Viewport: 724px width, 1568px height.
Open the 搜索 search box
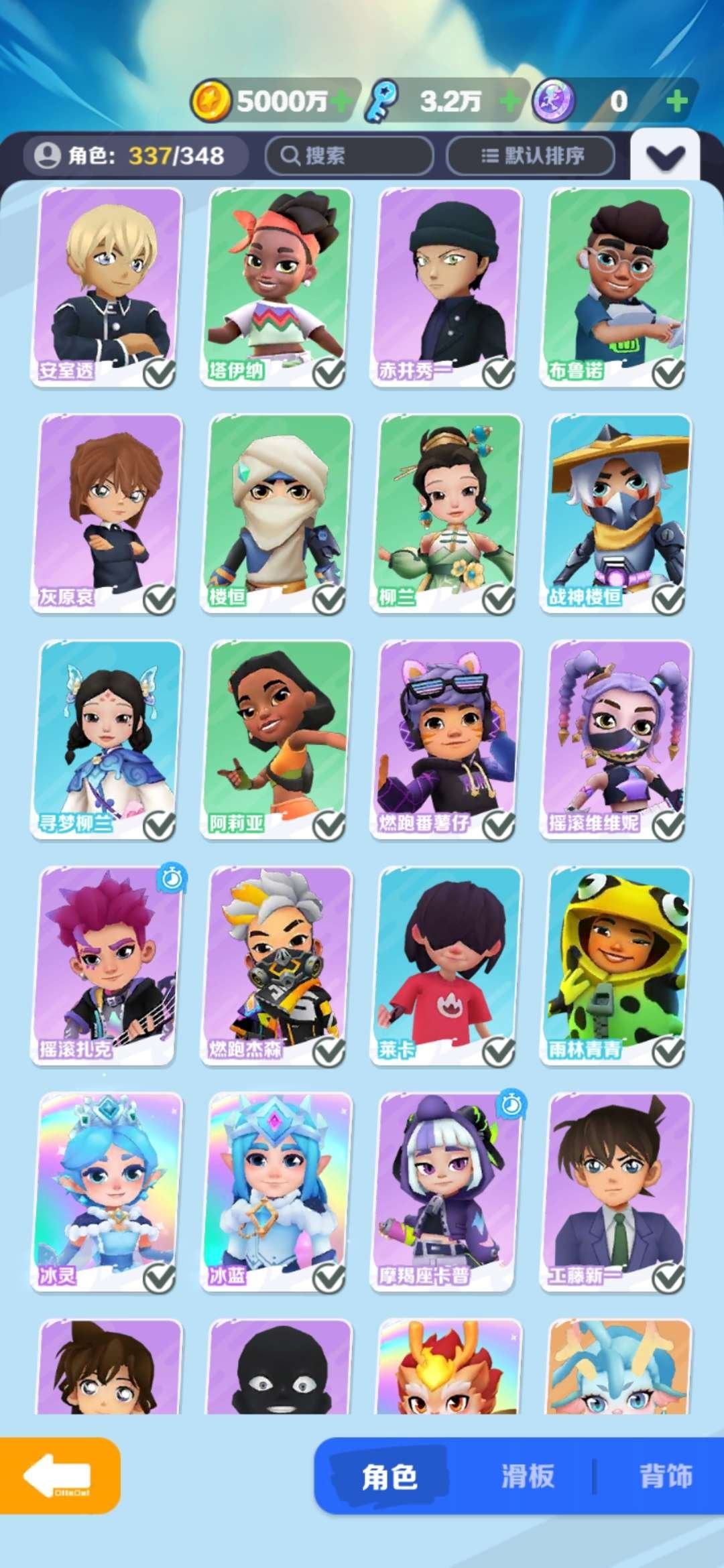pyautogui.click(x=349, y=156)
